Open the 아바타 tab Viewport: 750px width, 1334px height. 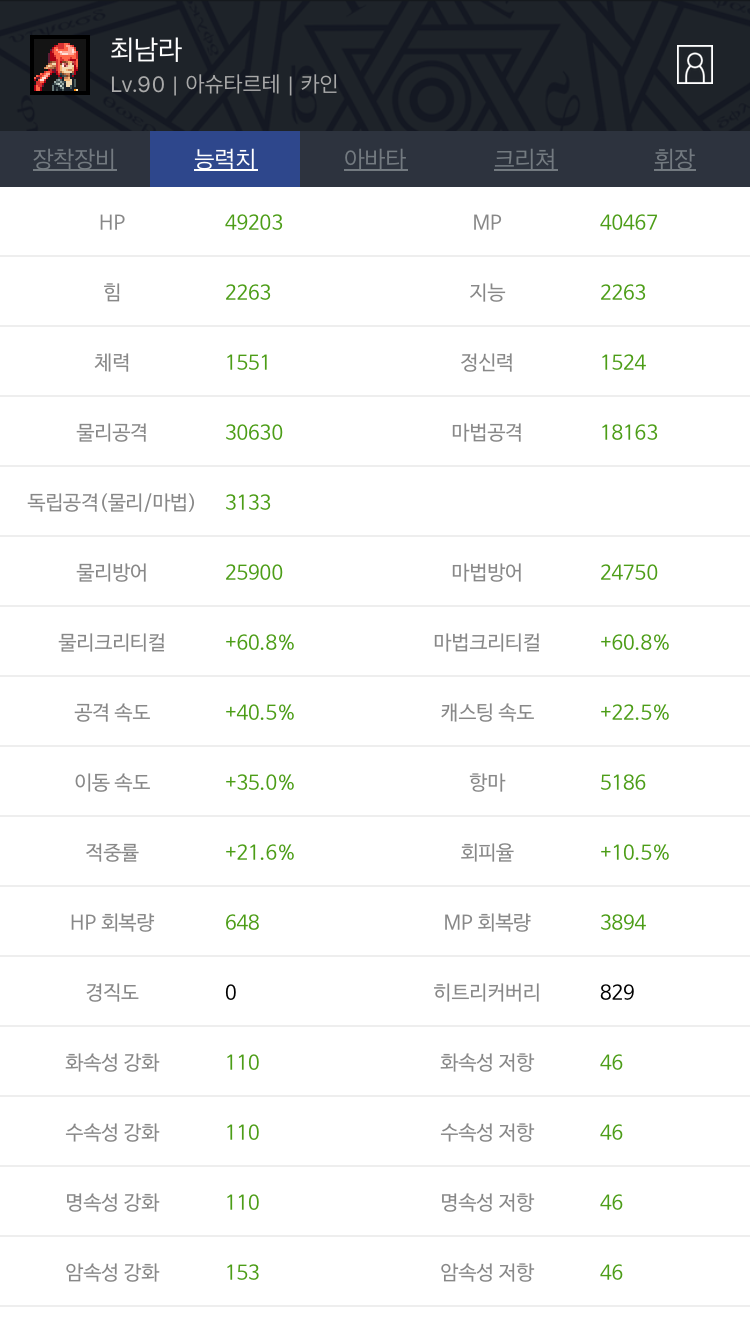click(x=375, y=159)
